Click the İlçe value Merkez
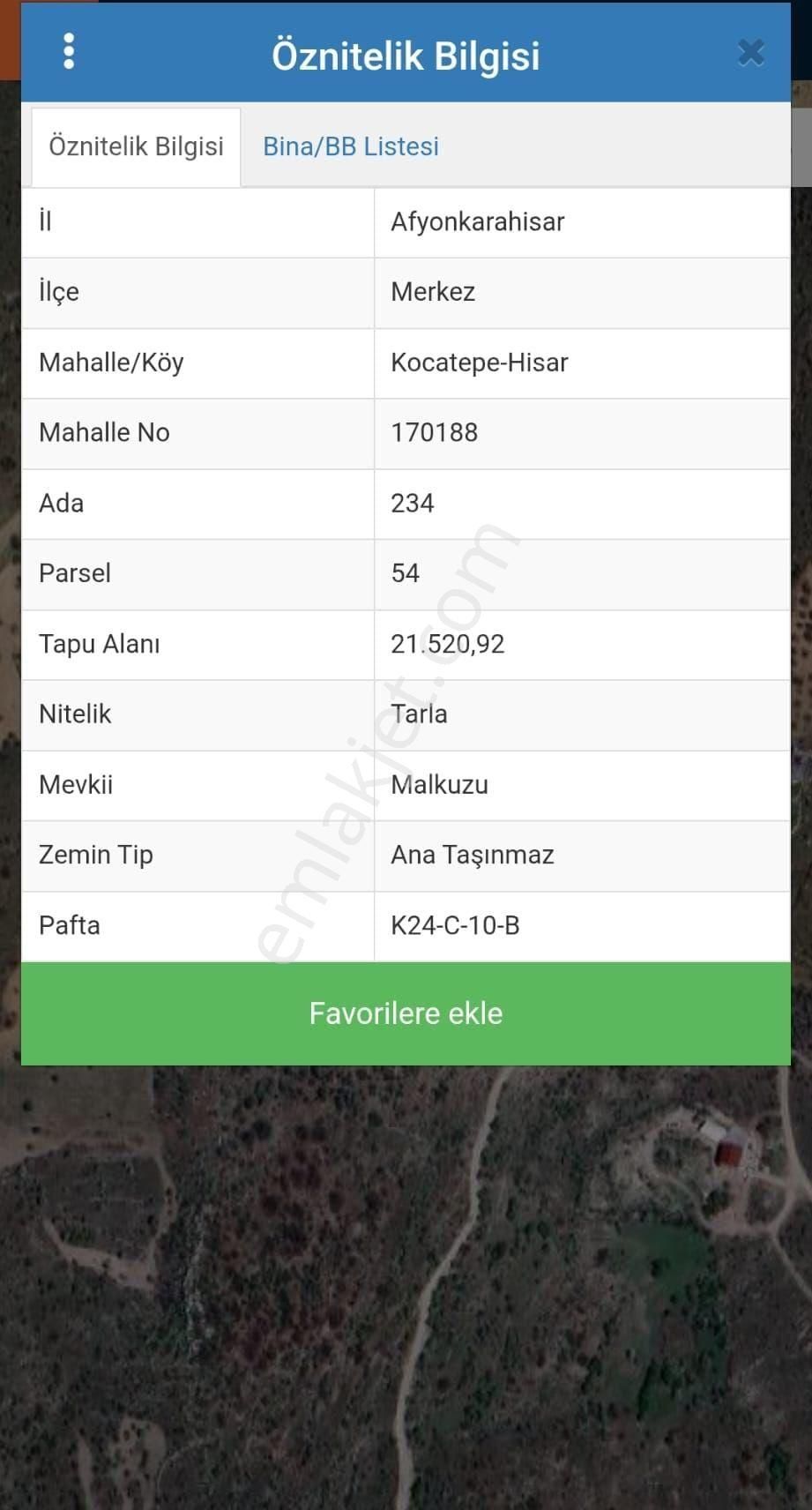The image size is (812, 1510). coord(432,292)
